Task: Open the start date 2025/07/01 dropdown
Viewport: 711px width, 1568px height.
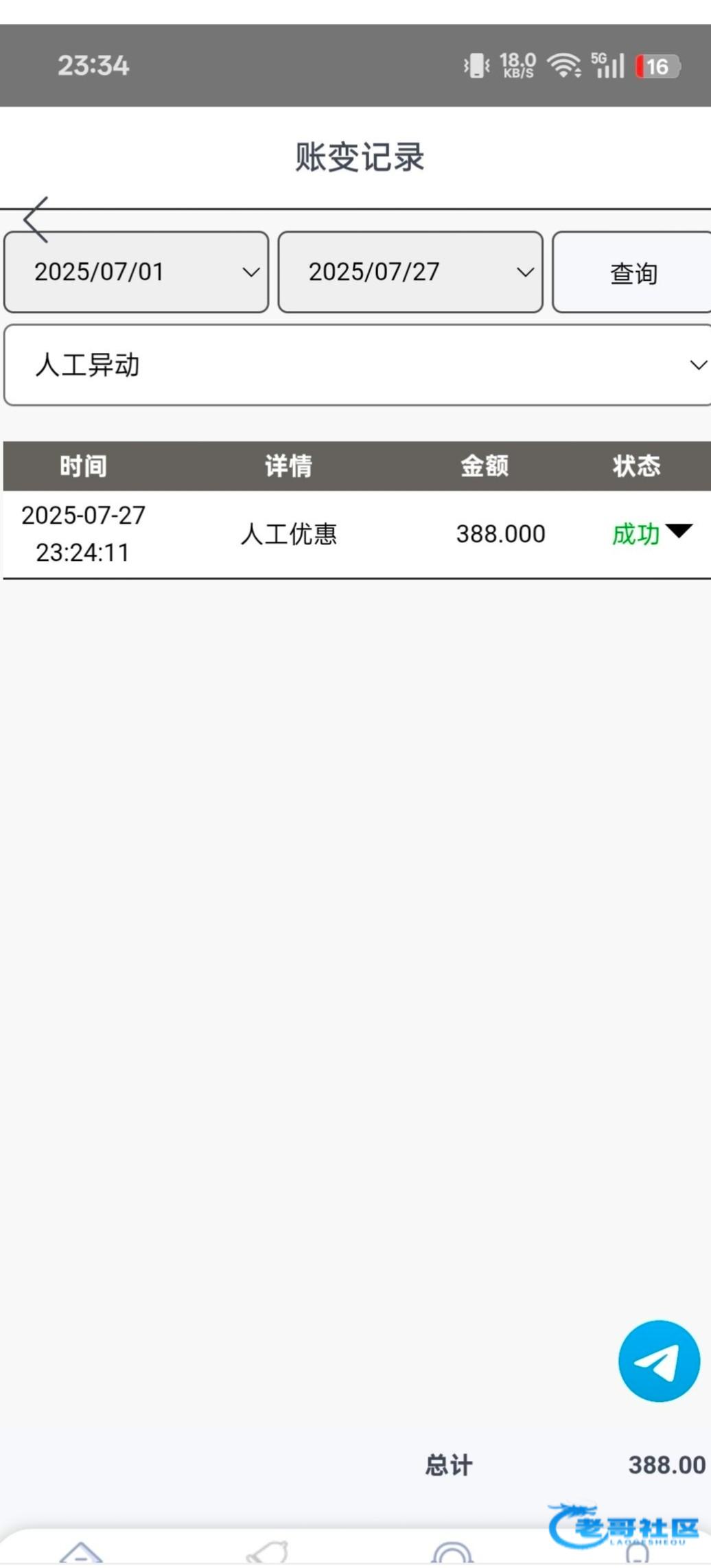Action: click(136, 272)
